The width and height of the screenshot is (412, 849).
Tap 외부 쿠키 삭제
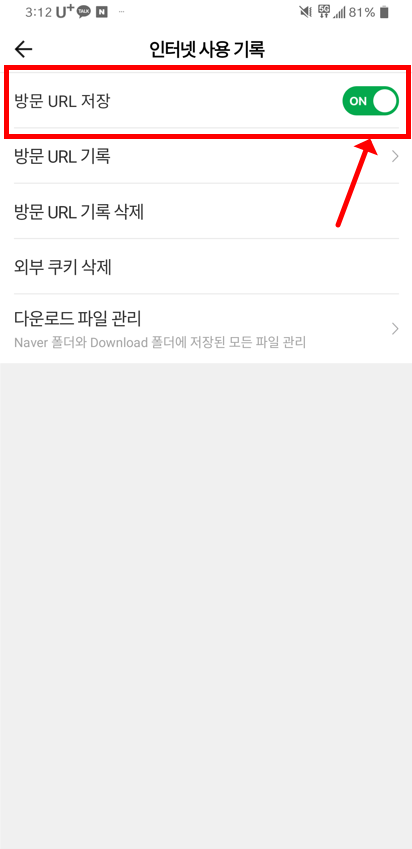[206, 267]
